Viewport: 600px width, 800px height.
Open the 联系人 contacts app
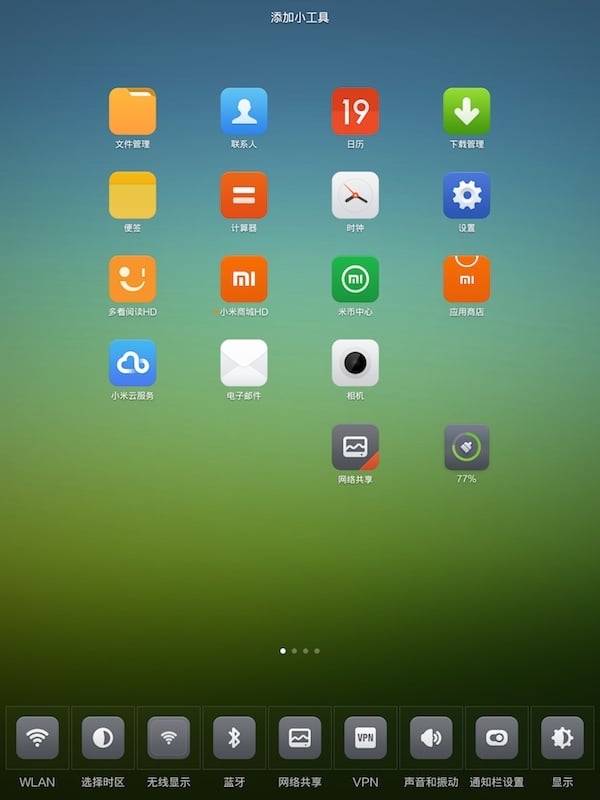click(244, 112)
